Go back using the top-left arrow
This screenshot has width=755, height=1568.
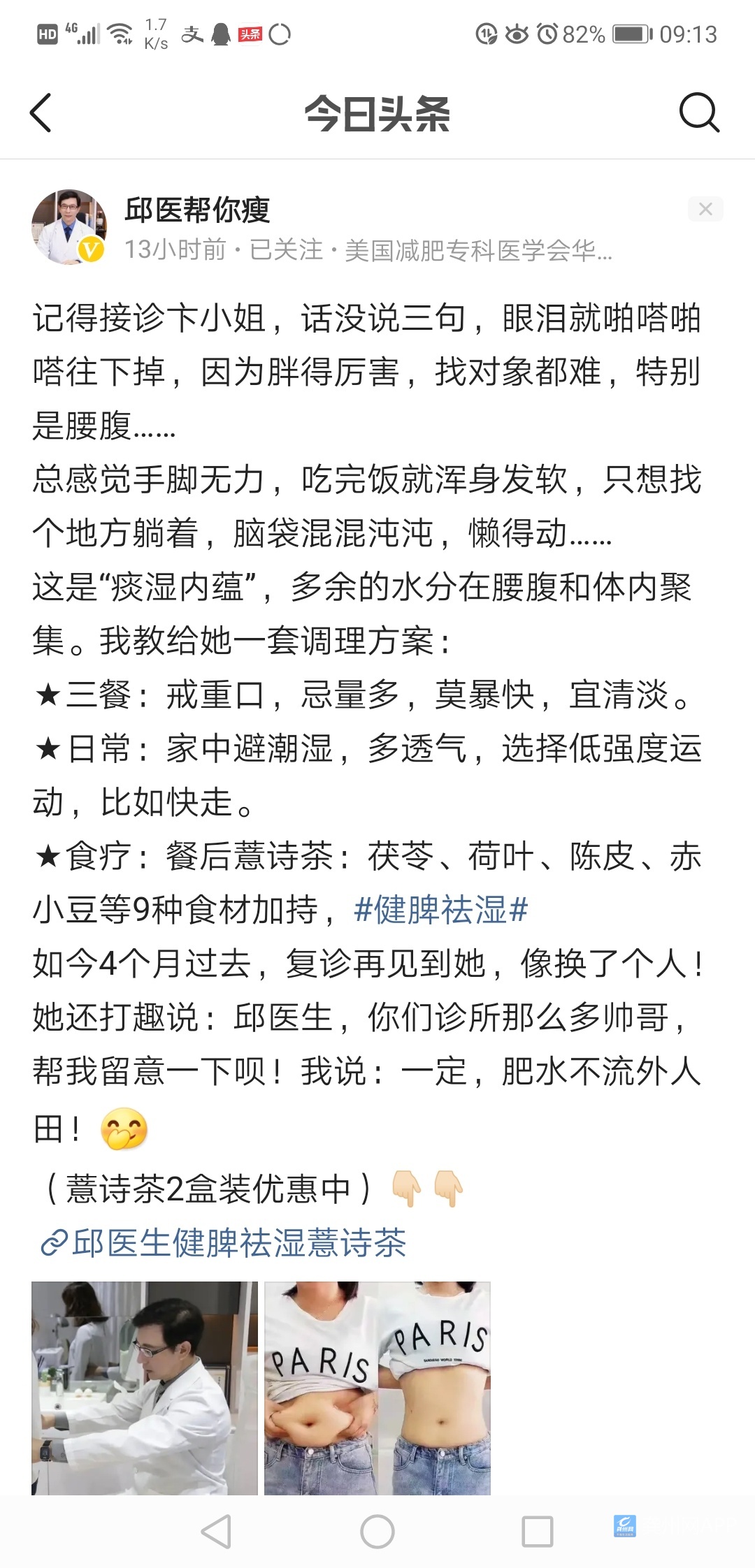pyautogui.click(x=41, y=113)
